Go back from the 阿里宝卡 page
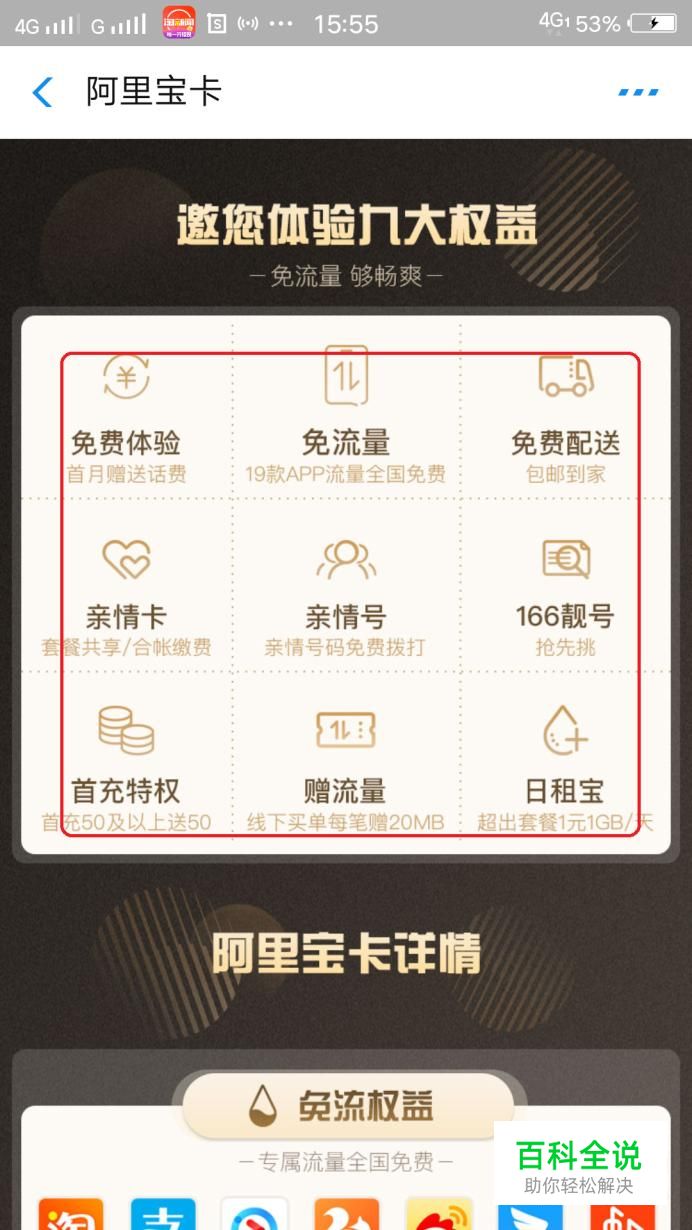 tap(42, 92)
